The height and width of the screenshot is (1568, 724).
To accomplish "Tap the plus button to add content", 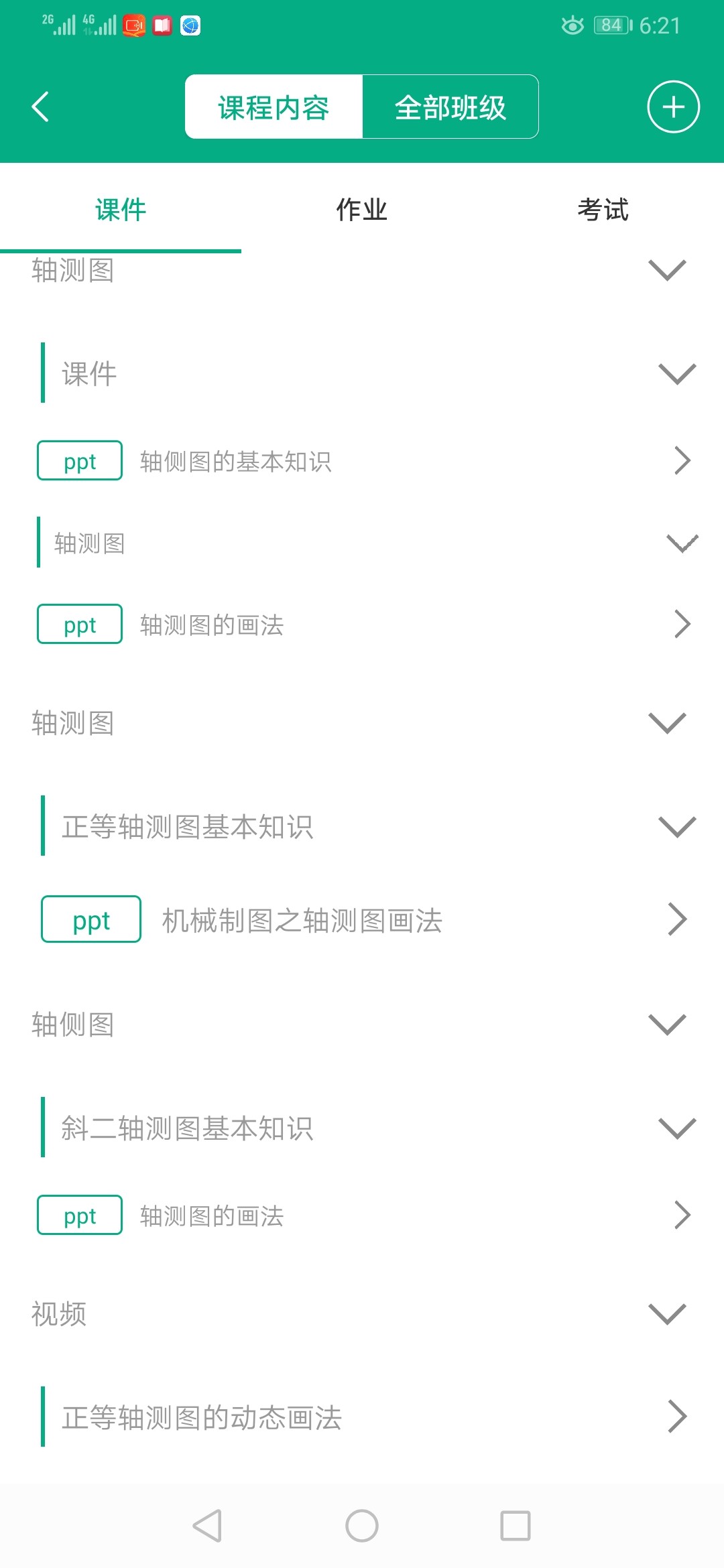I will [x=673, y=107].
